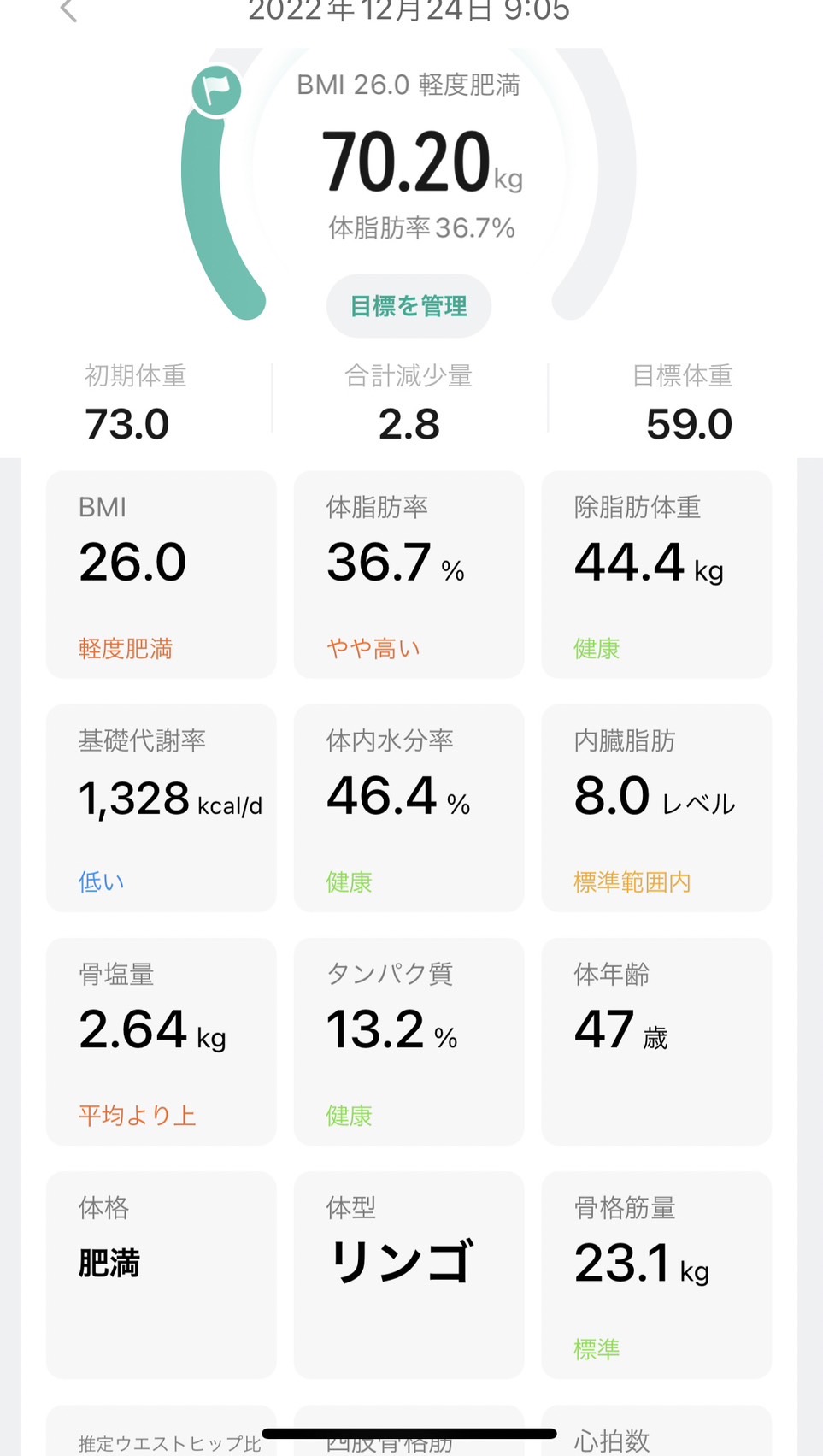
Task: Open the タンパク質 13.2% card
Action: 409,1041
